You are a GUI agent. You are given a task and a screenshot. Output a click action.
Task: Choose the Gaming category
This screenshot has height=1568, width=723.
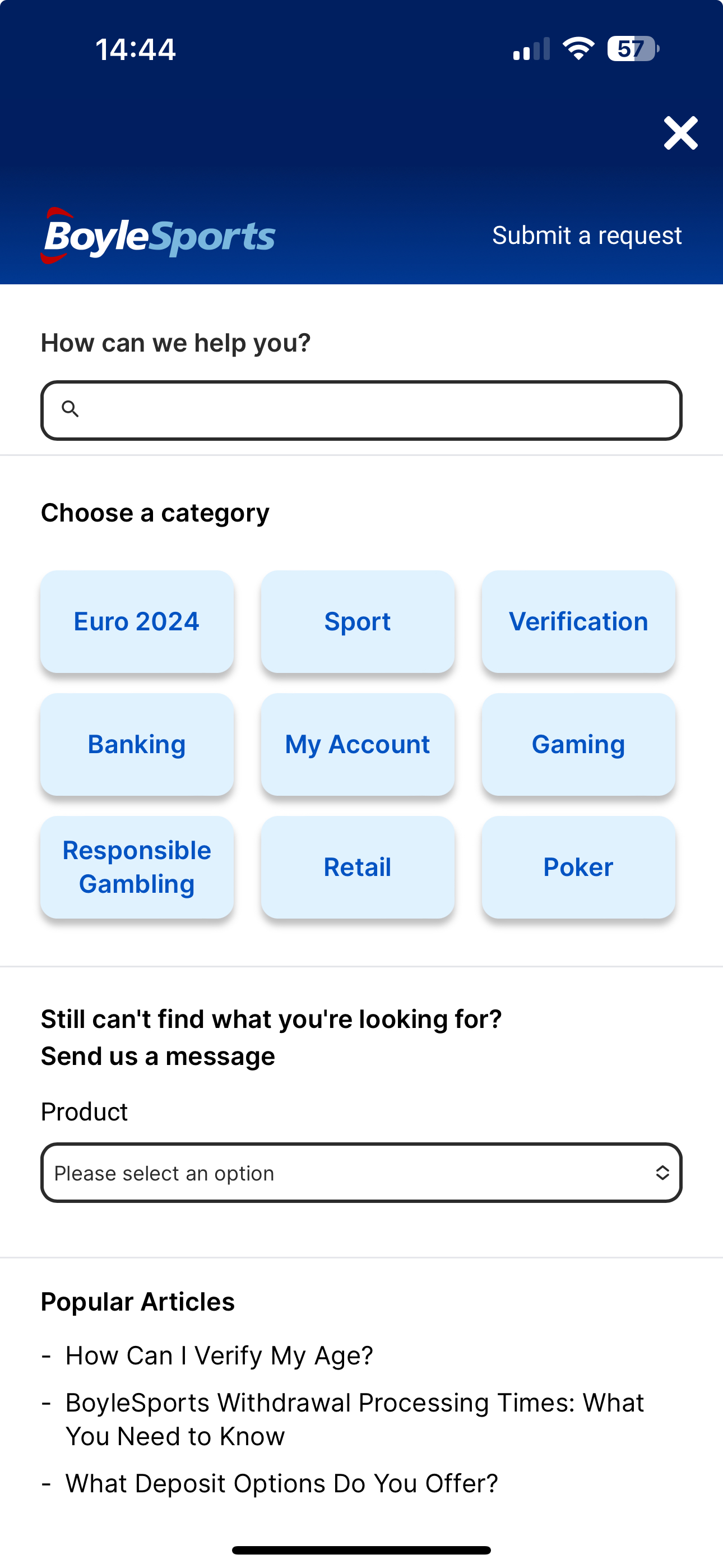coord(578,744)
